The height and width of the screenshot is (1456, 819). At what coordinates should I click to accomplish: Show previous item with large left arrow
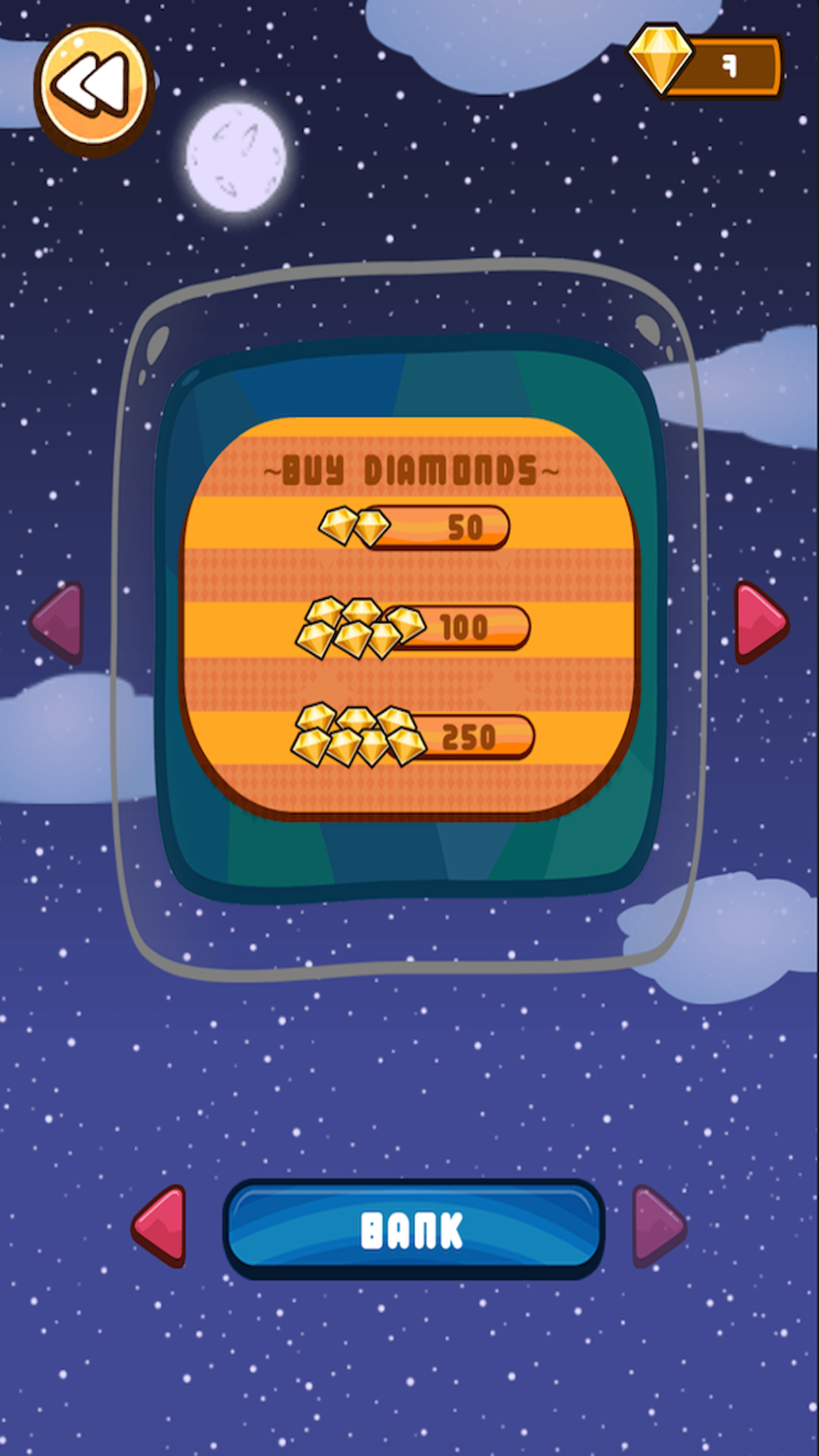(57, 622)
